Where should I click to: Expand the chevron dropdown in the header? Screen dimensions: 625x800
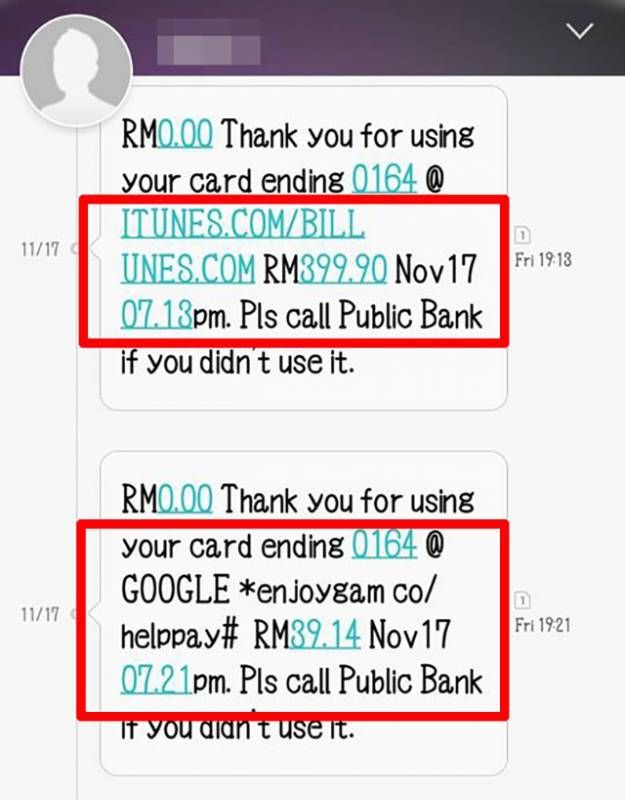[580, 32]
